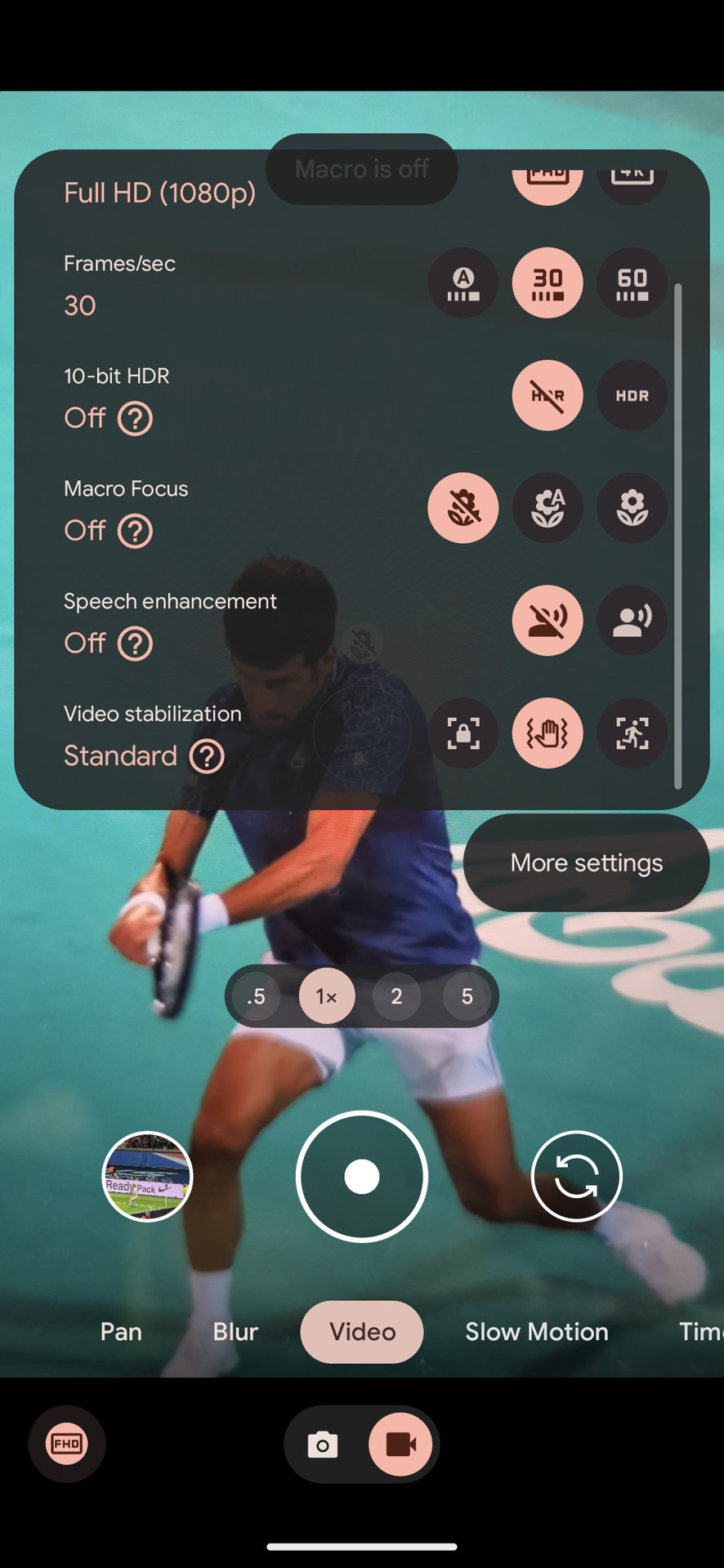Select Active video stabilization
Image resolution: width=724 pixels, height=1568 pixels.
pyautogui.click(x=632, y=733)
